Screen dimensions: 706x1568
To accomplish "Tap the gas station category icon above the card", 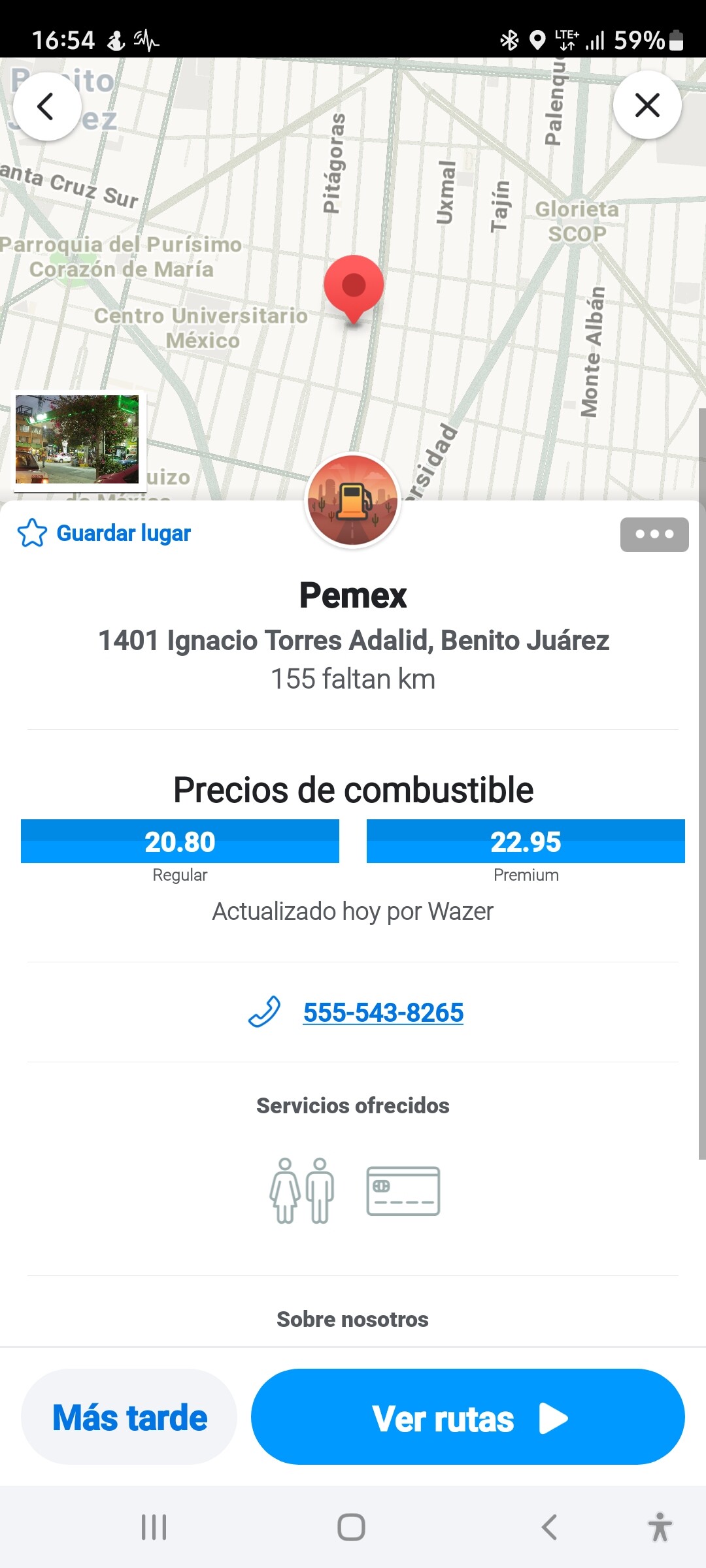I will pyautogui.click(x=352, y=500).
